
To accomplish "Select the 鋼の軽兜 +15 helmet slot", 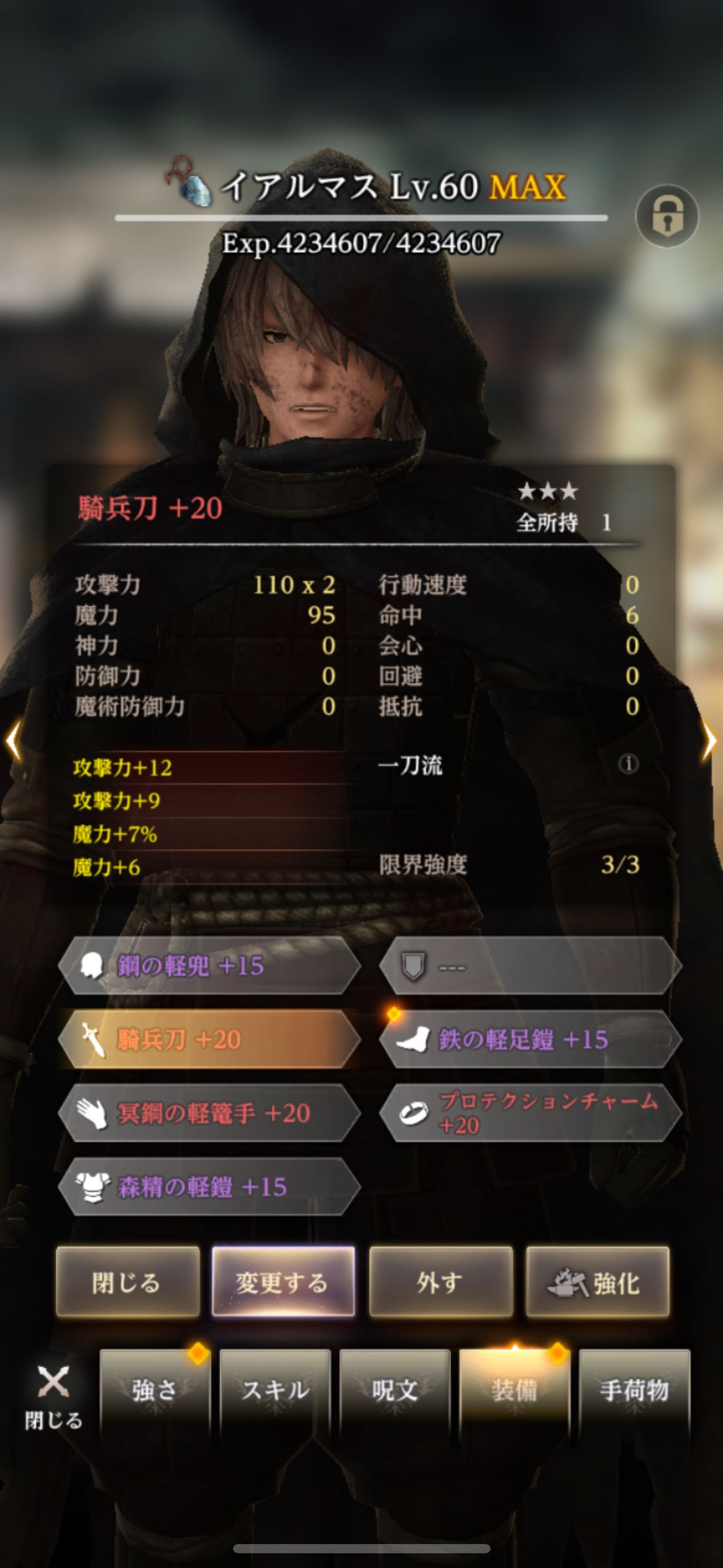I will (x=209, y=966).
